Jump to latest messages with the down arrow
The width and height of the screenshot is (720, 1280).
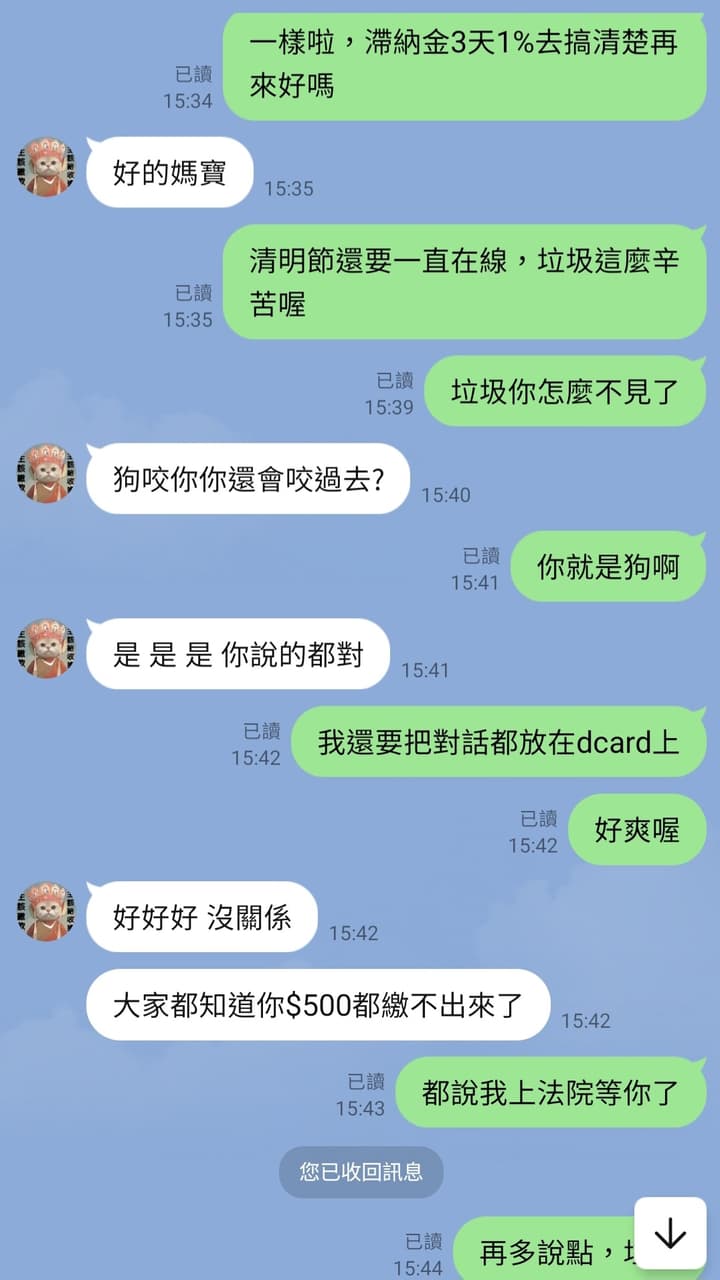(x=670, y=1234)
